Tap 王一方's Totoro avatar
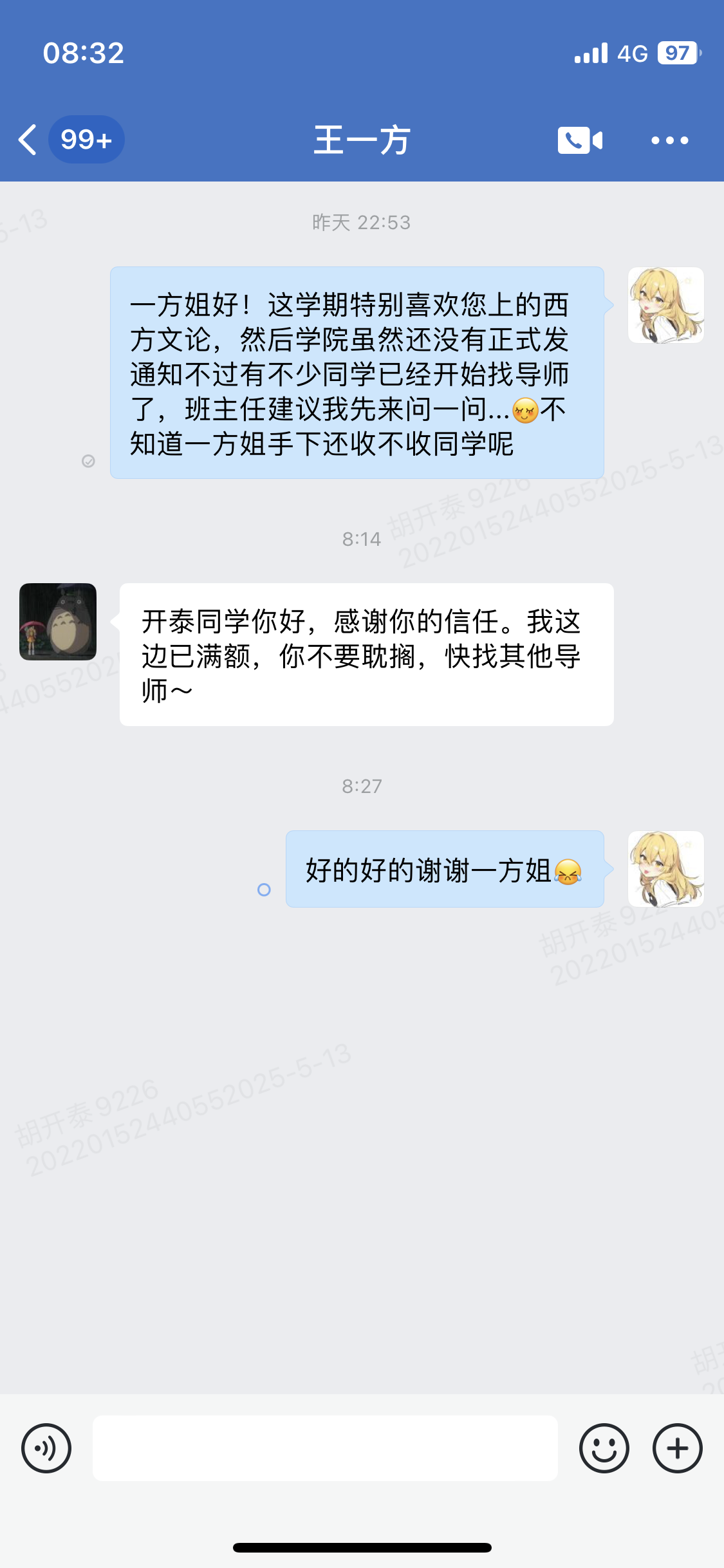 coord(58,622)
